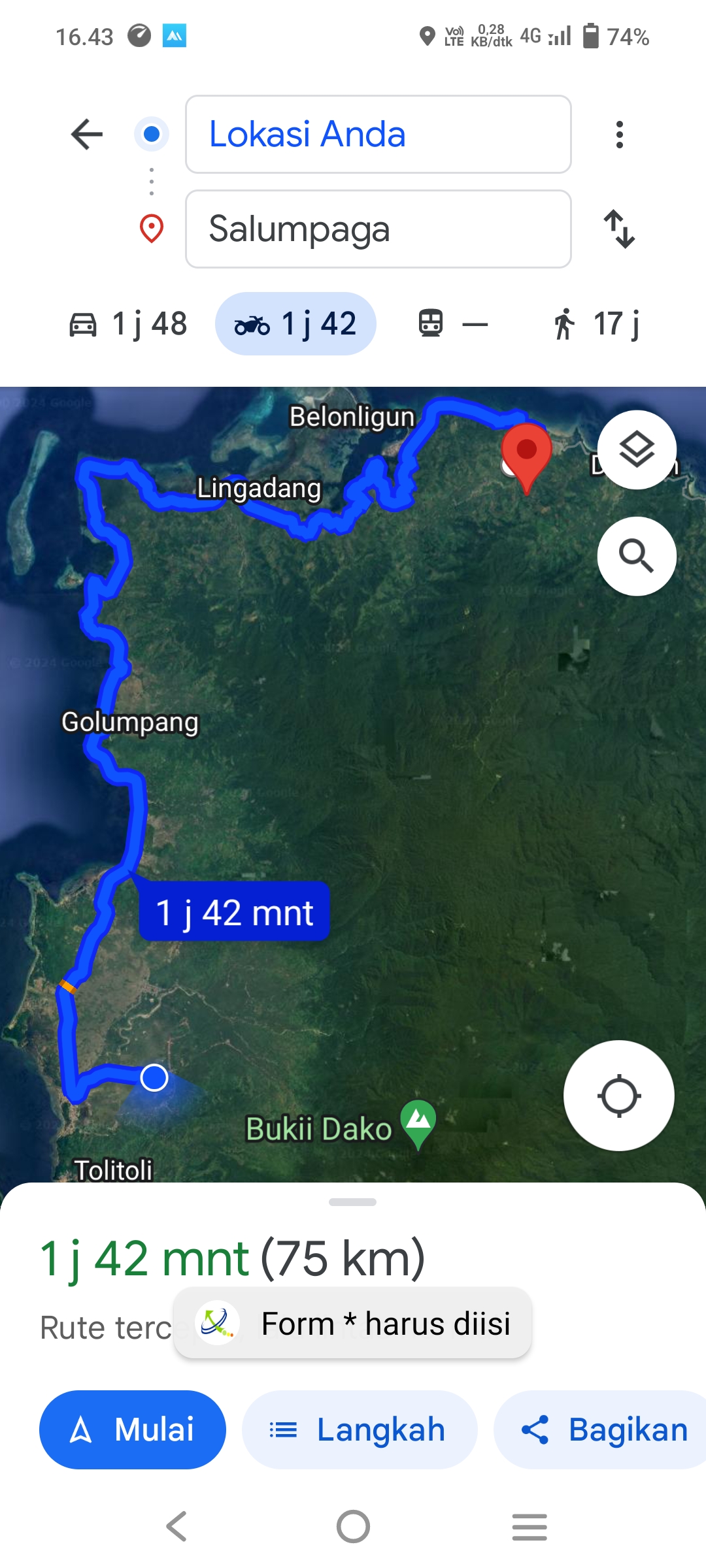The width and height of the screenshot is (706, 1568).
Task: Open the three-dot overflow menu
Action: [x=619, y=135]
